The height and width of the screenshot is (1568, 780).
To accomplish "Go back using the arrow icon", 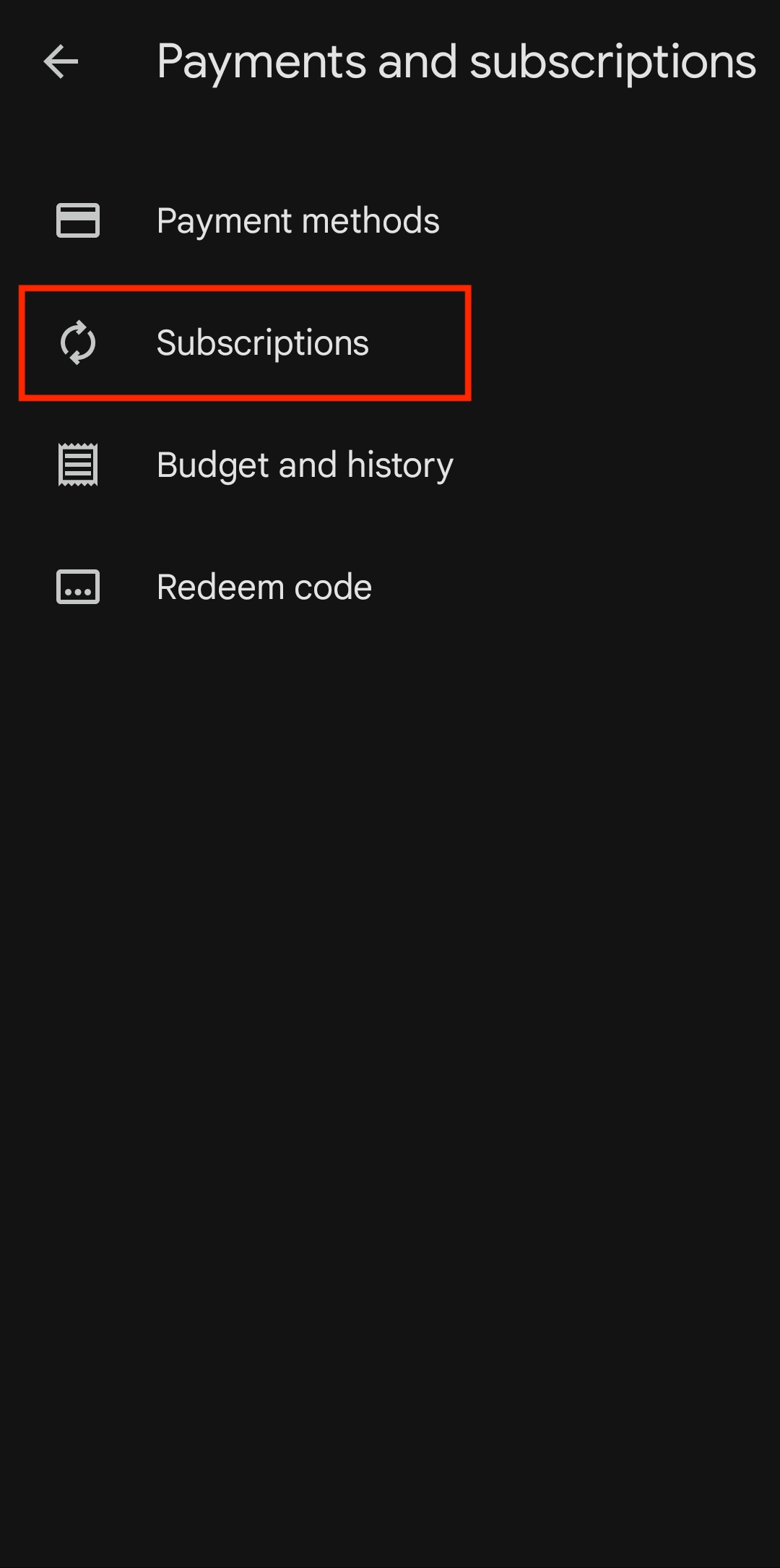I will [x=61, y=61].
